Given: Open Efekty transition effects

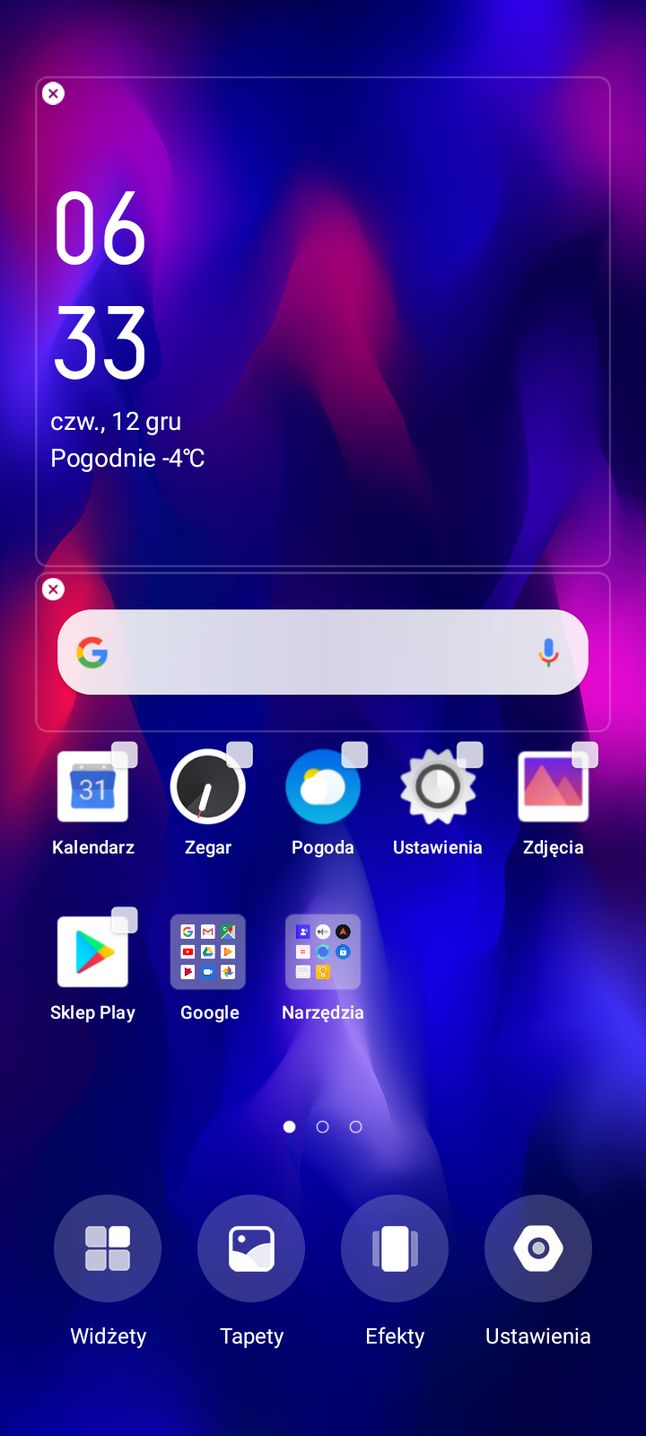Looking at the screenshot, I should click(x=395, y=1248).
